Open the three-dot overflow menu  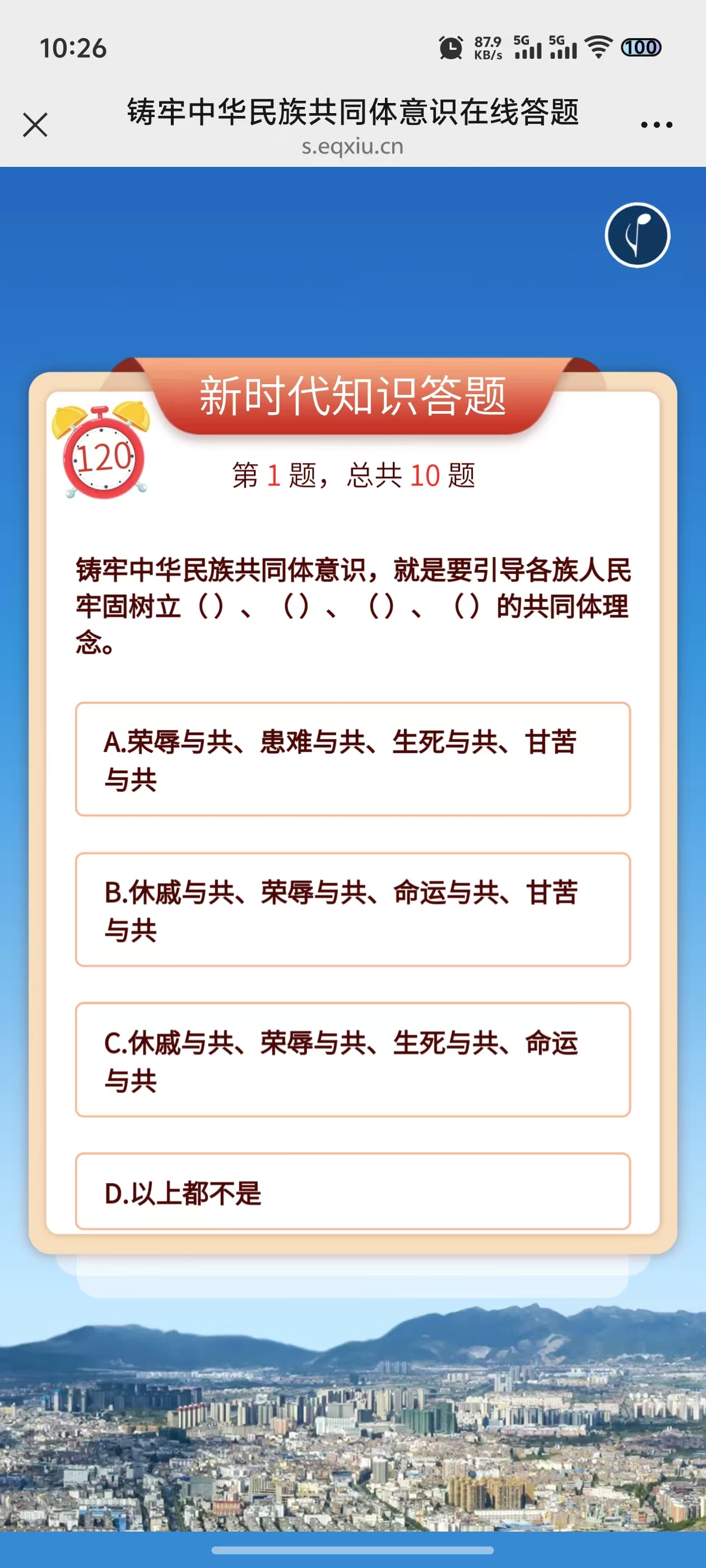click(x=656, y=125)
